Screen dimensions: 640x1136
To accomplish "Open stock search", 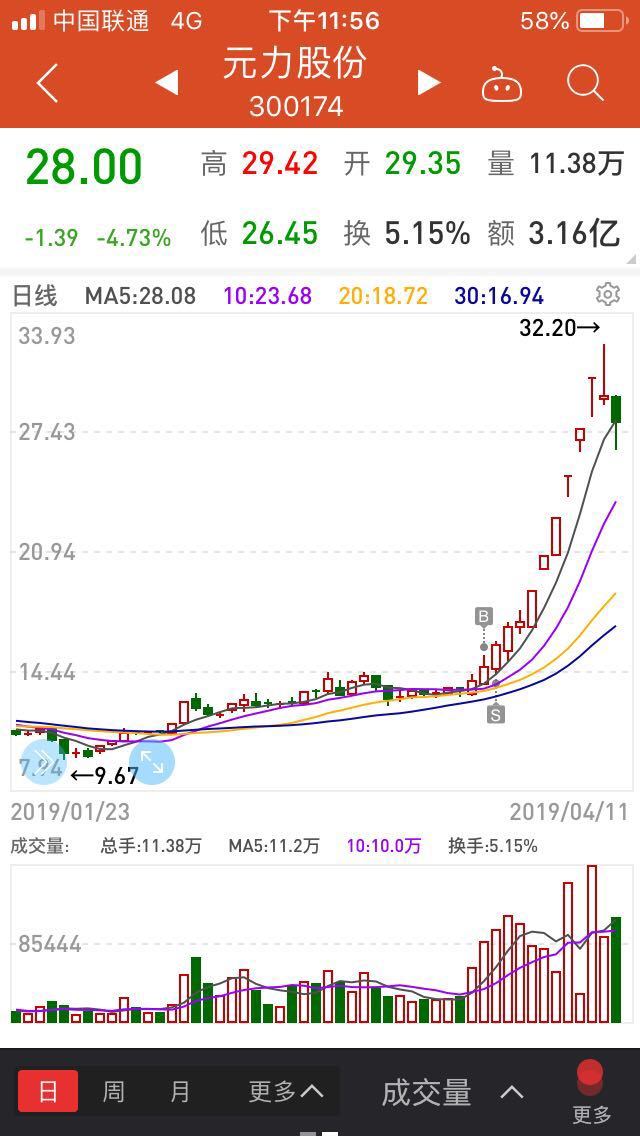I will coord(585,83).
